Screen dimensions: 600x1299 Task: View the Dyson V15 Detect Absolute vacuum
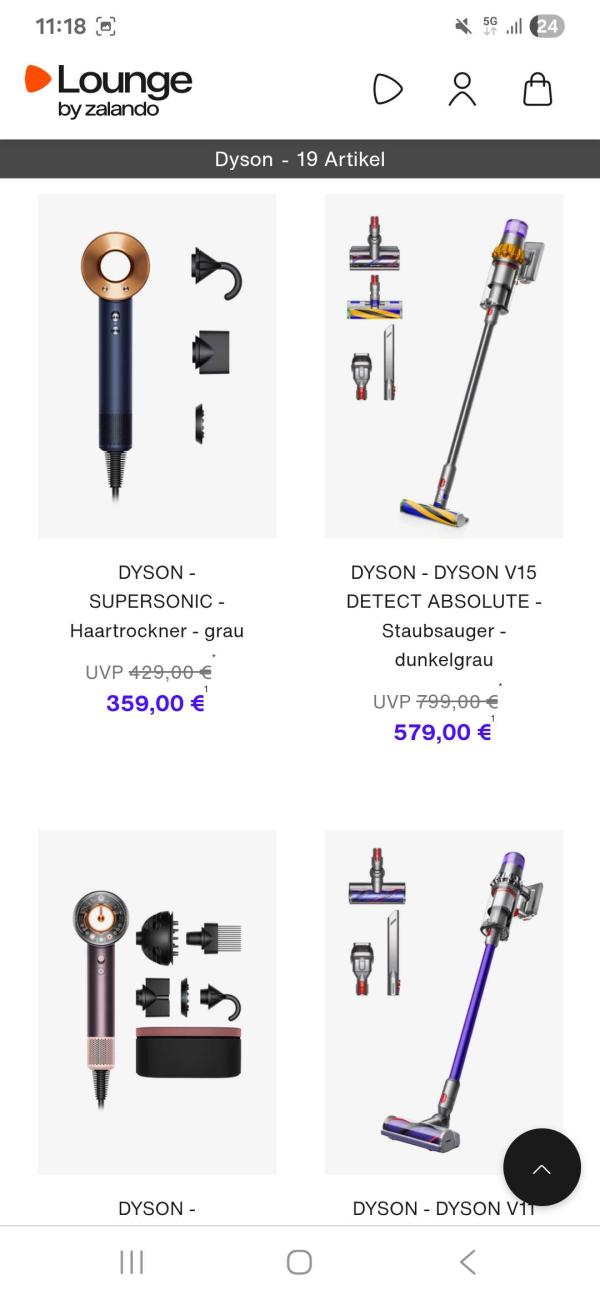(x=443, y=366)
